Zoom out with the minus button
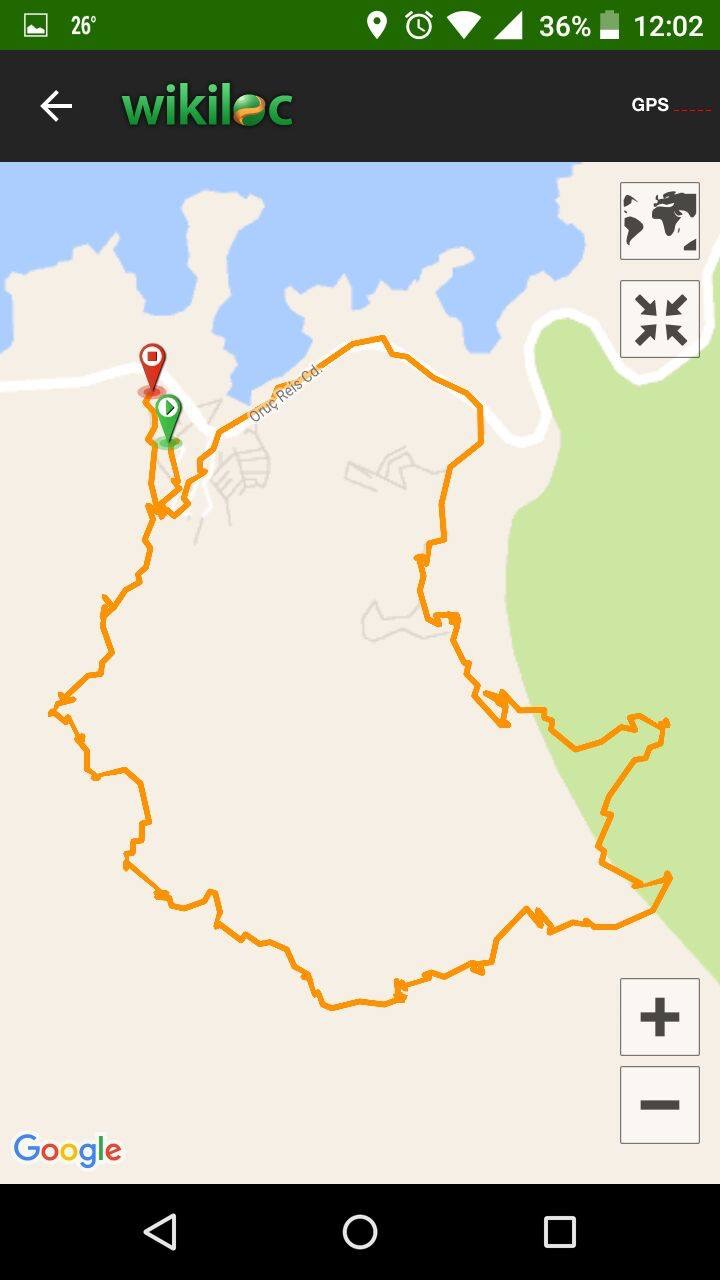Image resolution: width=720 pixels, height=1280 pixels. (660, 1105)
